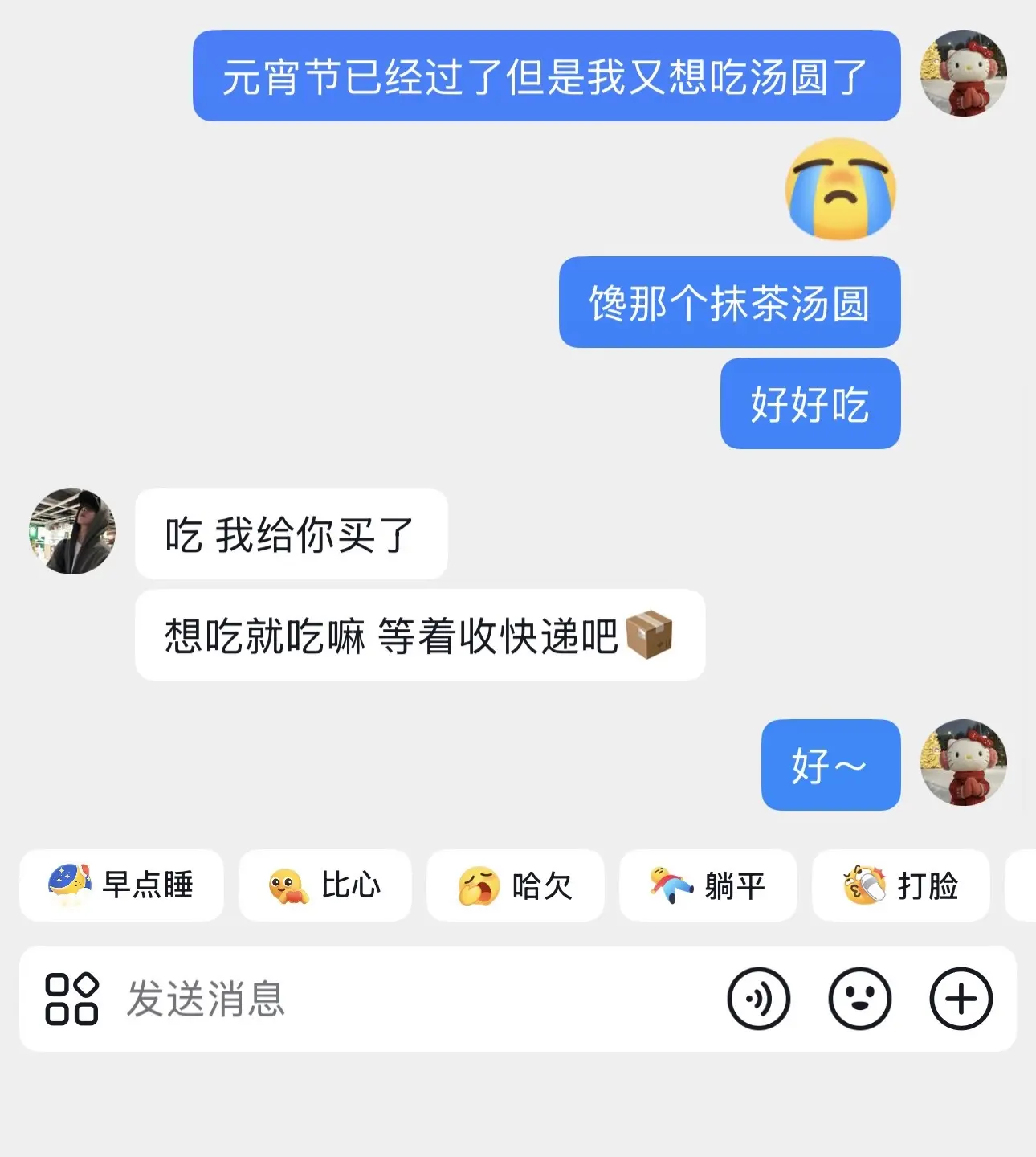Open your Hello Kitty profile avatar
This screenshot has height=1157, width=1036.
pyautogui.click(x=964, y=72)
